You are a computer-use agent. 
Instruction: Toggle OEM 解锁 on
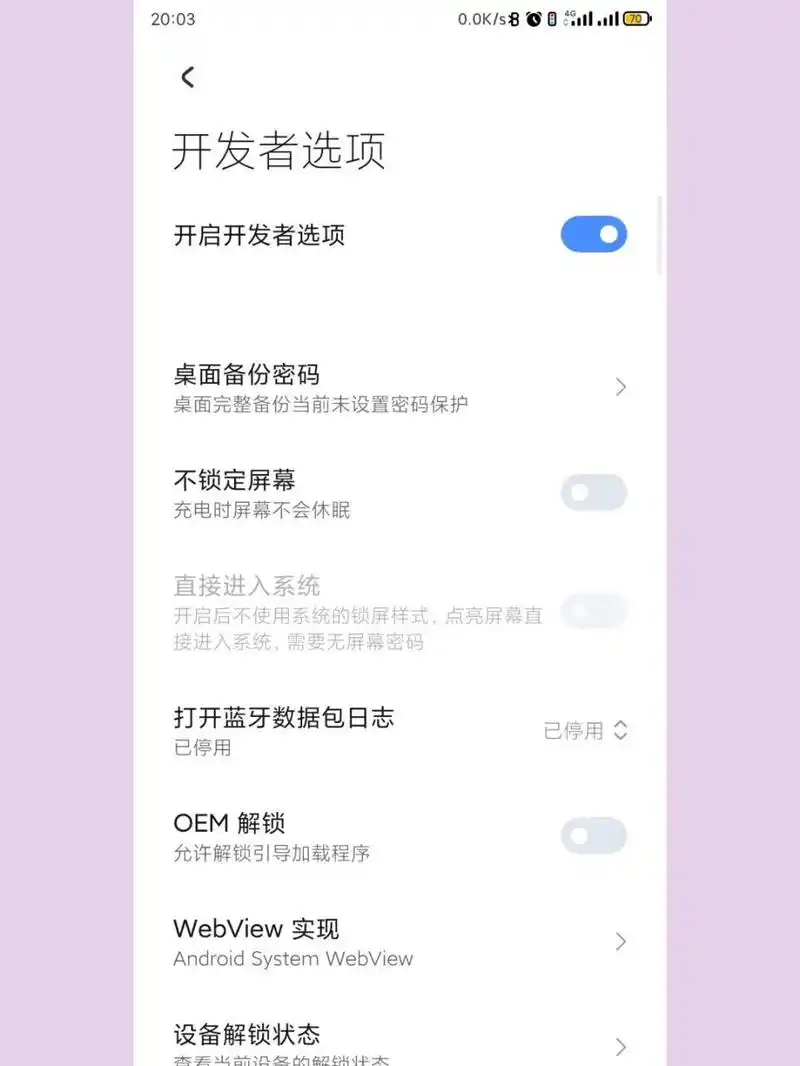click(594, 836)
